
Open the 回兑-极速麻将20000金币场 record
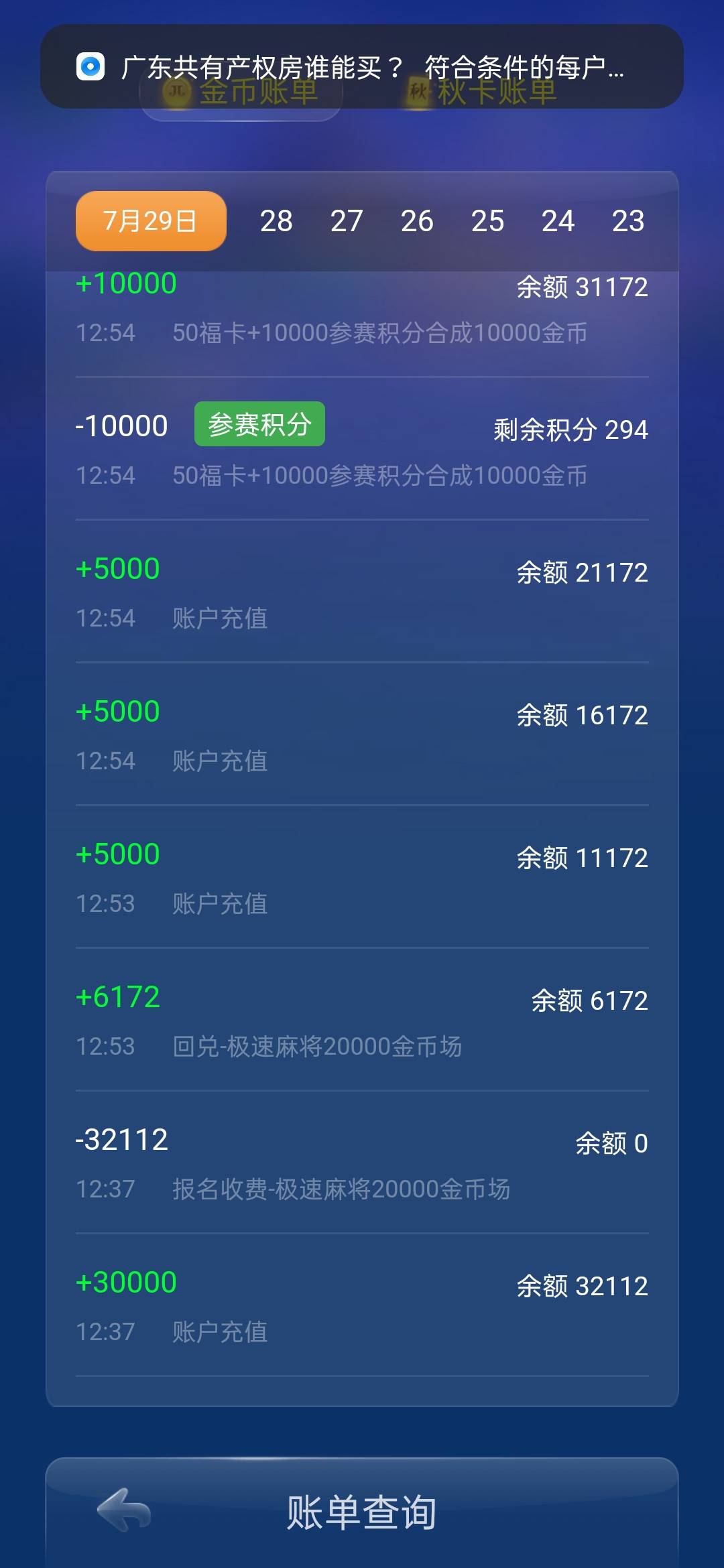[362, 1019]
